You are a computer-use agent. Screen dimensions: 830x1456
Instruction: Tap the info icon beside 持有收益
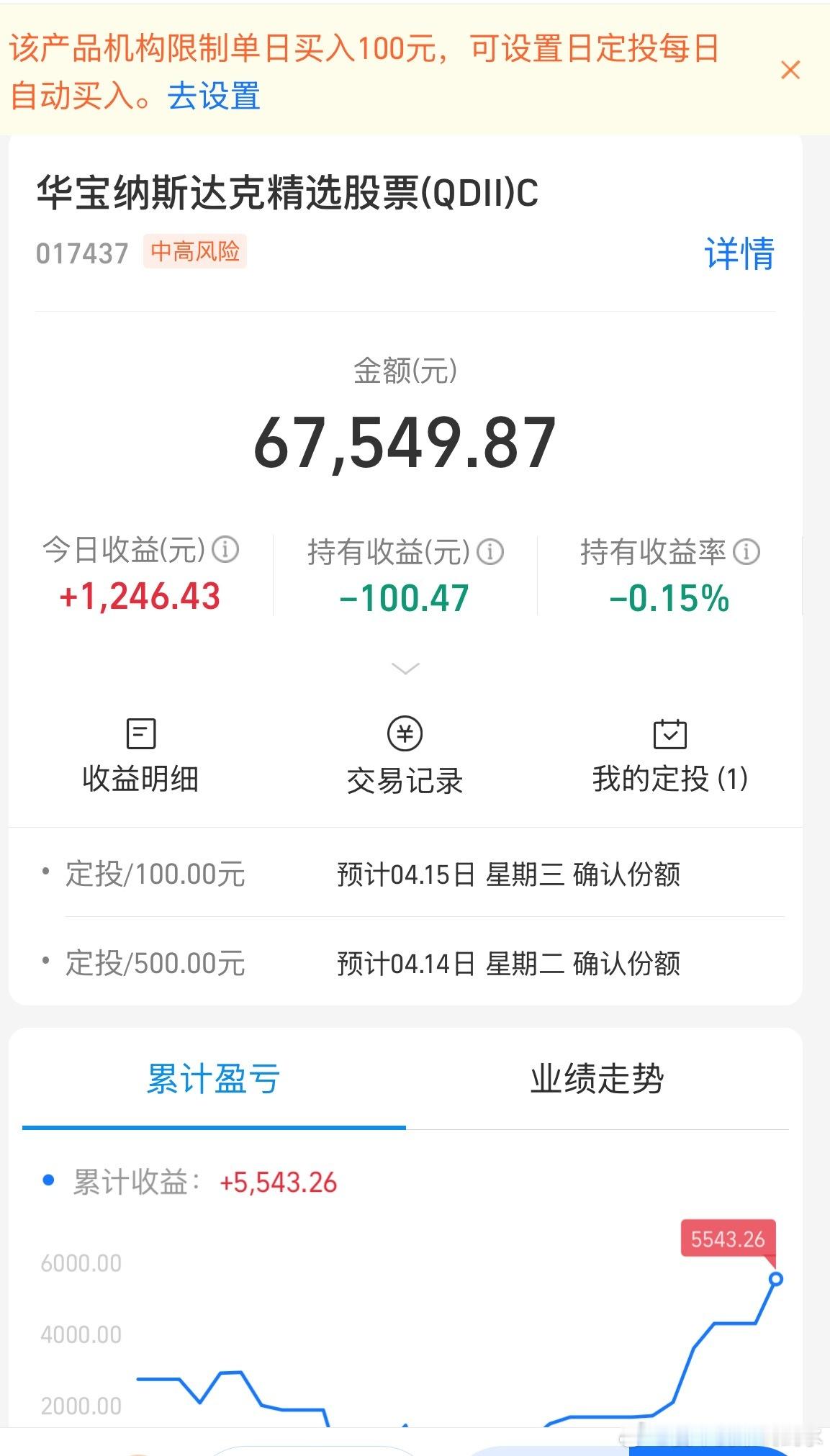tap(492, 551)
